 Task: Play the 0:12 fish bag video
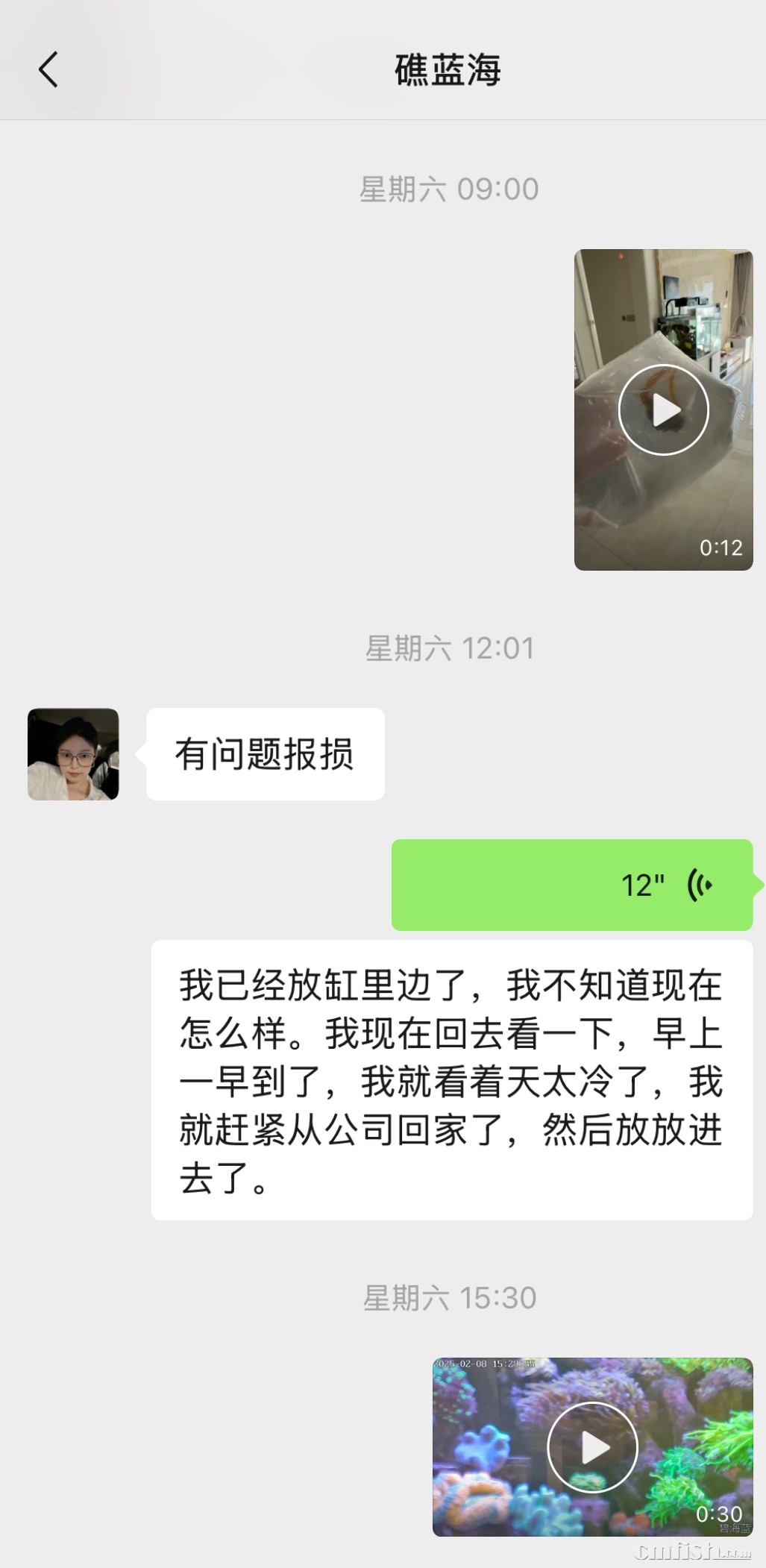point(663,410)
